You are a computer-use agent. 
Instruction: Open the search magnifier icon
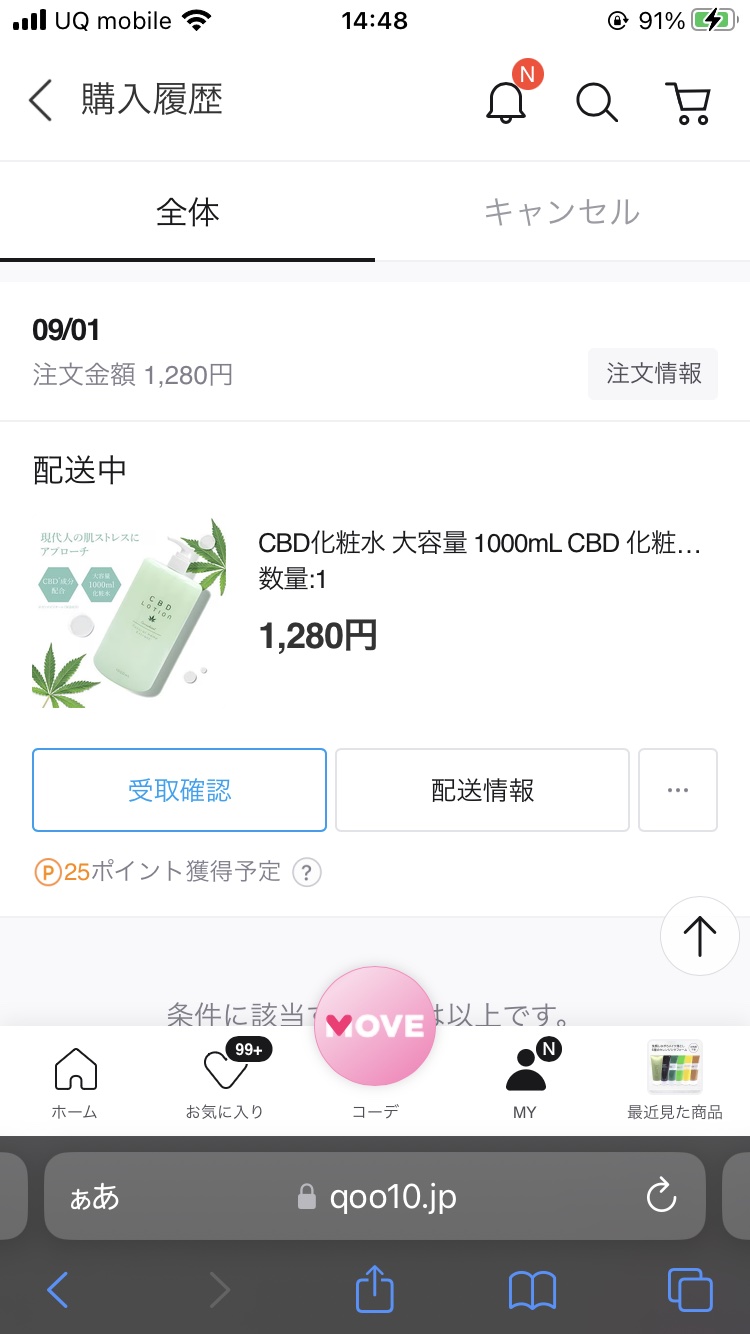click(x=597, y=101)
